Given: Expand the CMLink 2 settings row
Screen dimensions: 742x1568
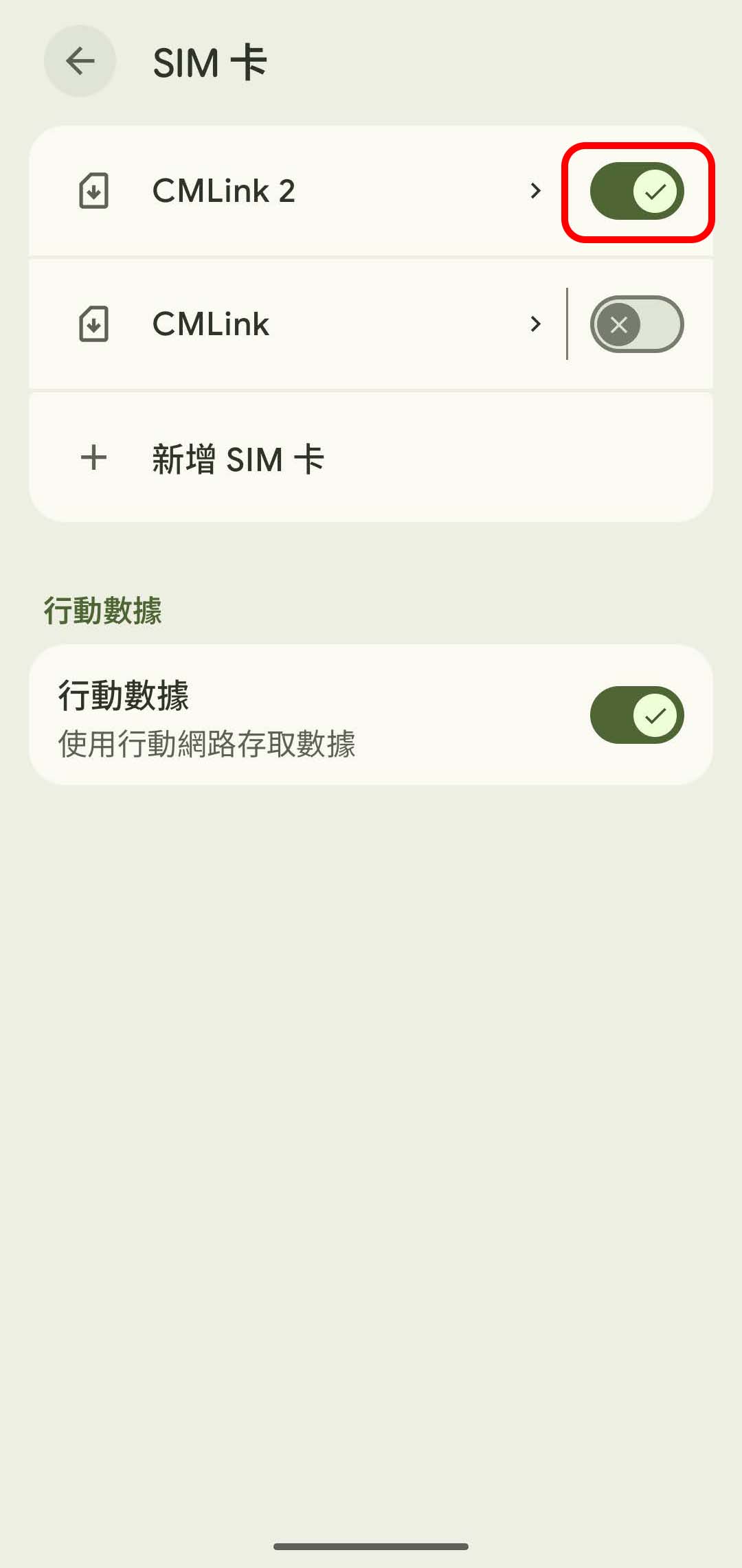Looking at the screenshot, I should click(275, 192).
